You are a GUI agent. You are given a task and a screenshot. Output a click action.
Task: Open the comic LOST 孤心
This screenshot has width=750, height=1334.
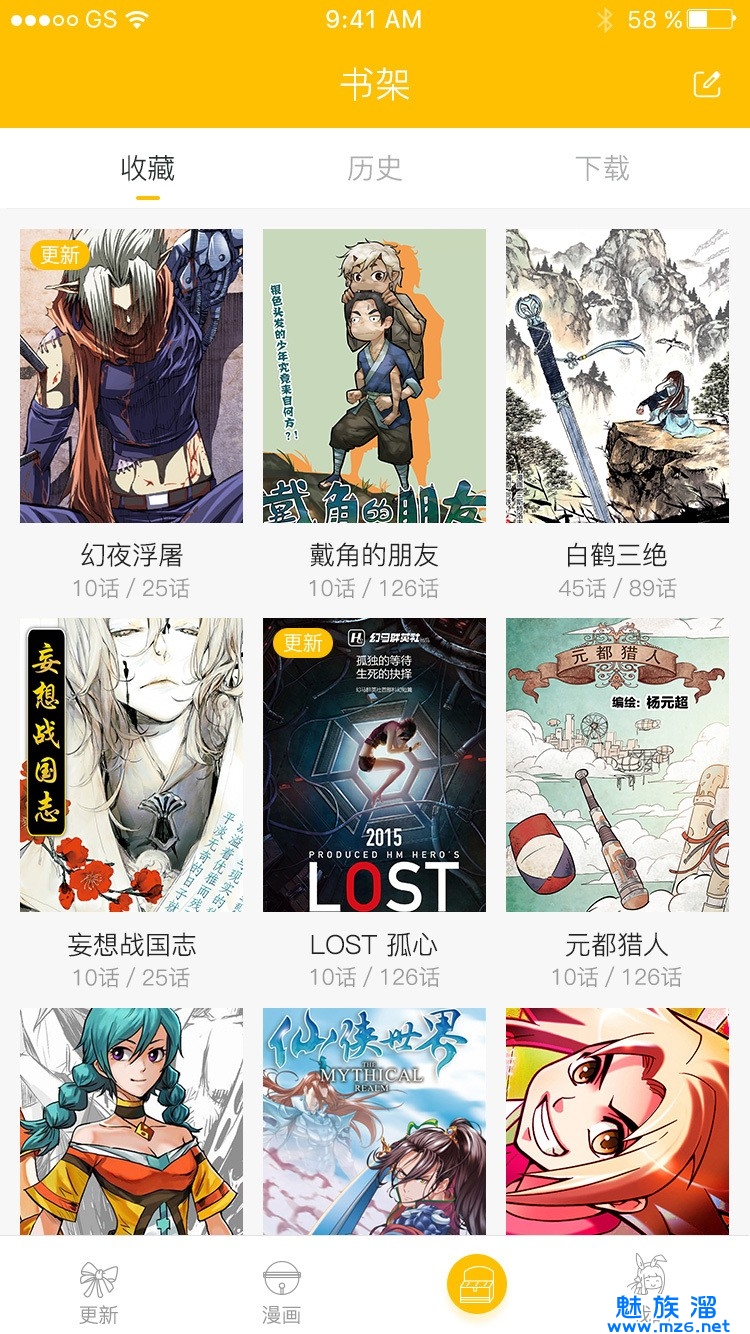point(374,765)
